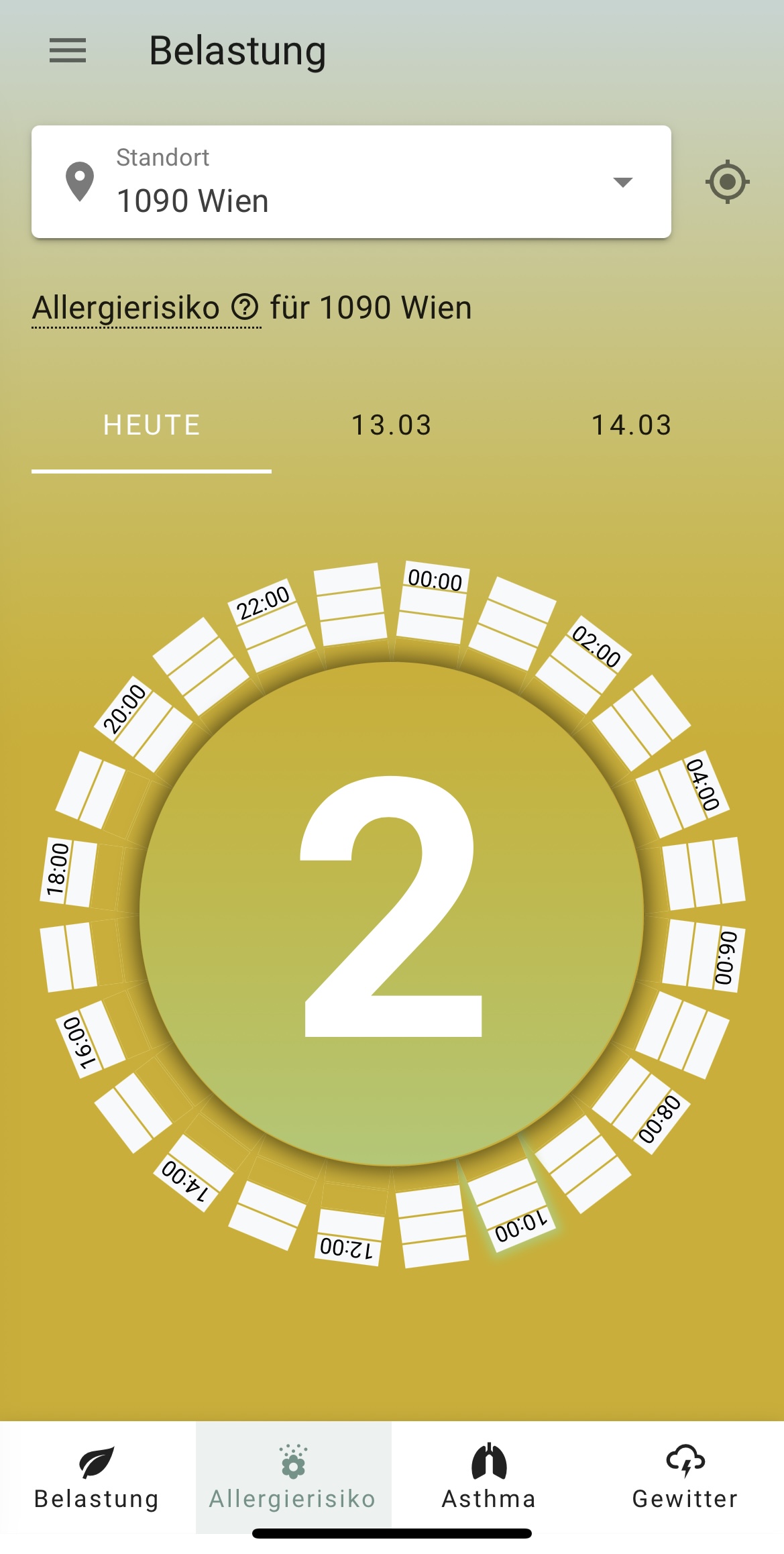Open the Gewitter tab
This screenshot has width=784, height=1554.
pyautogui.click(x=685, y=1478)
